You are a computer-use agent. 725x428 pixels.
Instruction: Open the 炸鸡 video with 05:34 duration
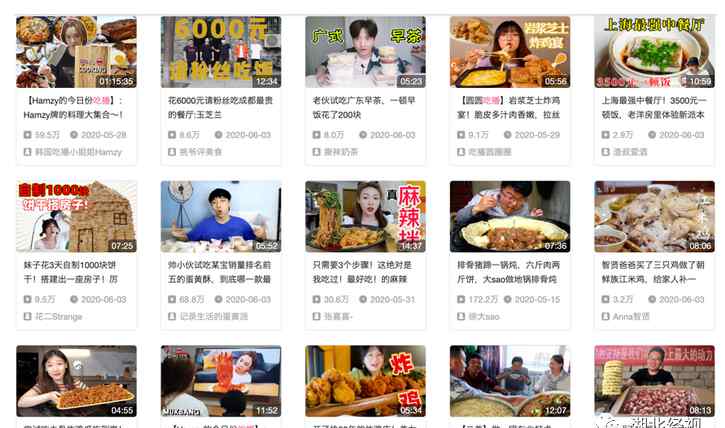pos(365,381)
